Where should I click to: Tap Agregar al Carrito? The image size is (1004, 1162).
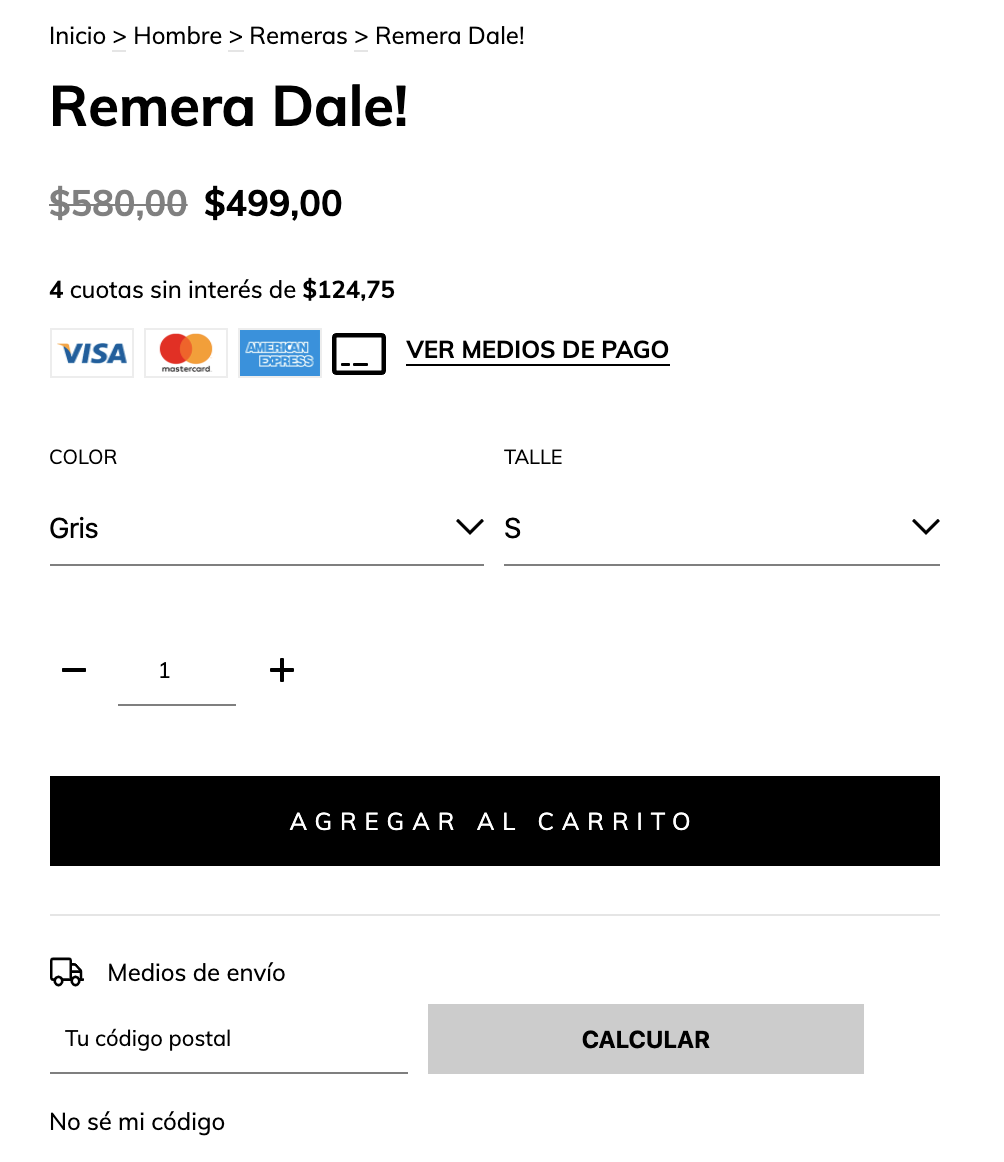[494, 821]
